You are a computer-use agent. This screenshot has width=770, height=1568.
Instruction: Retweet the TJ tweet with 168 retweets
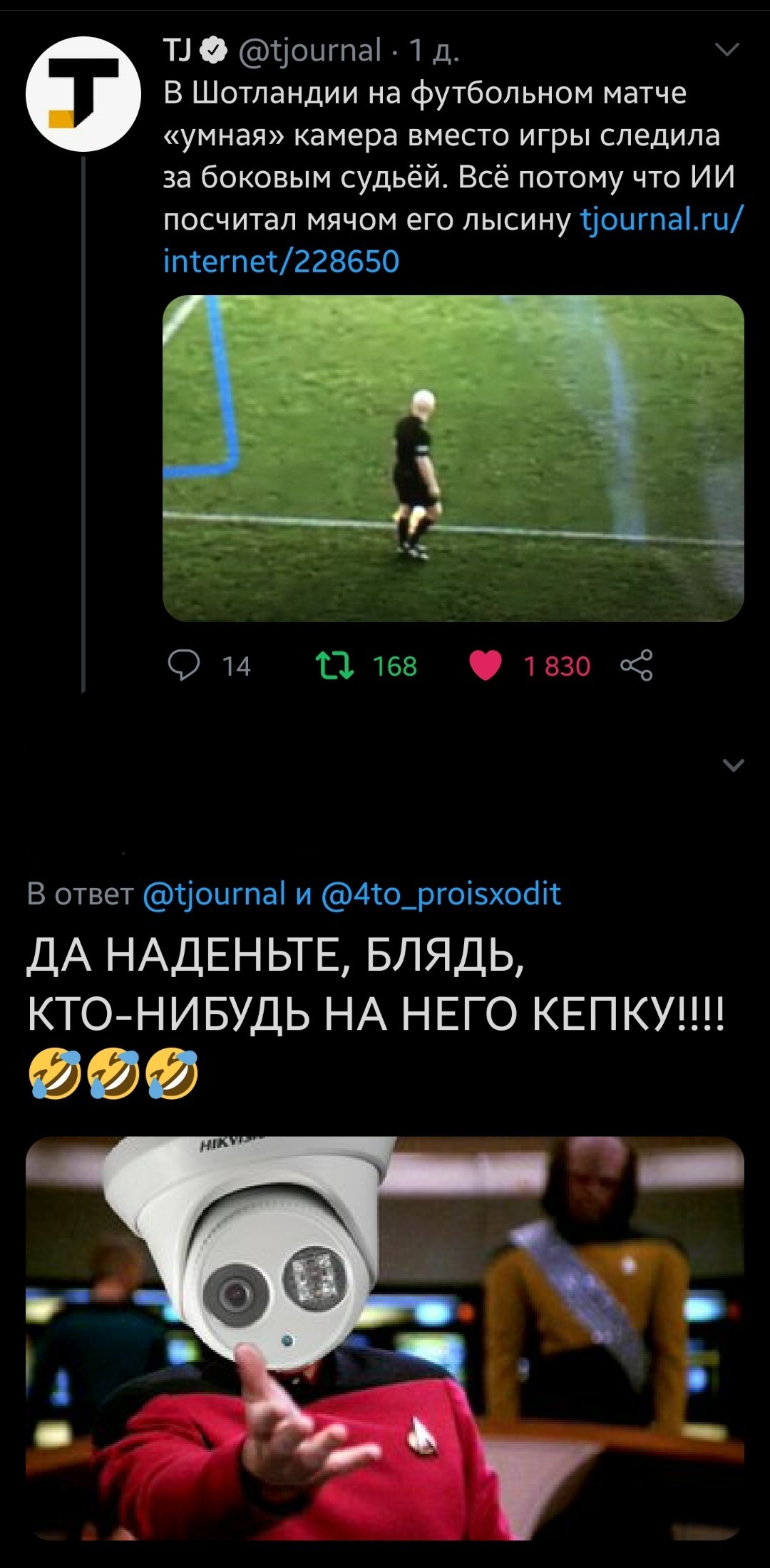click(335, 665)
